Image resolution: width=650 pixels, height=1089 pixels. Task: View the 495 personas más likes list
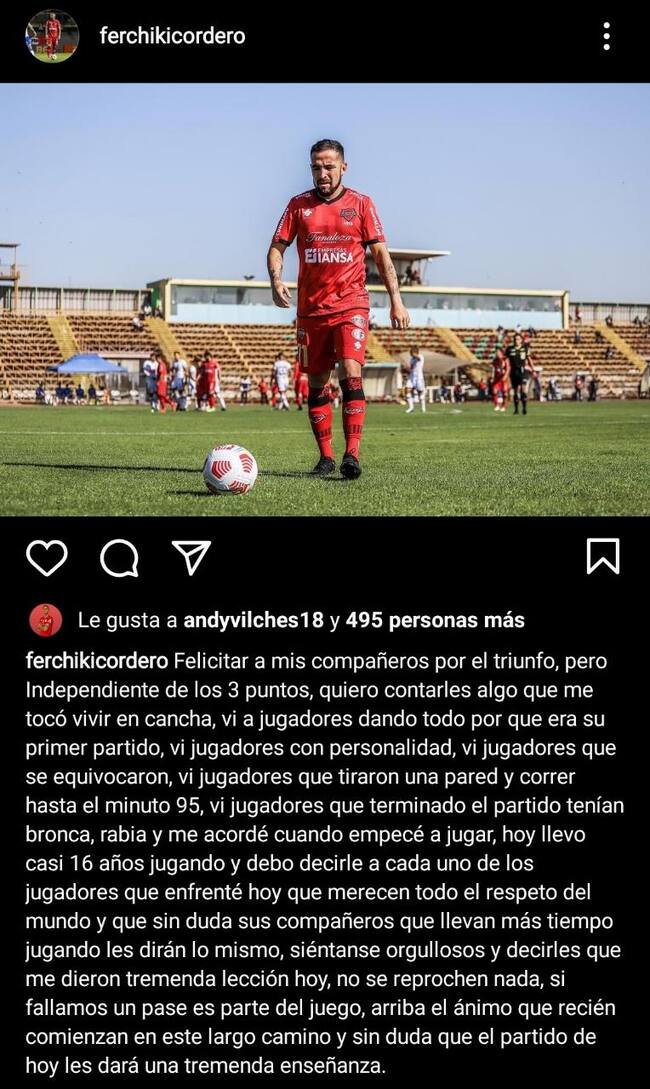434,620
